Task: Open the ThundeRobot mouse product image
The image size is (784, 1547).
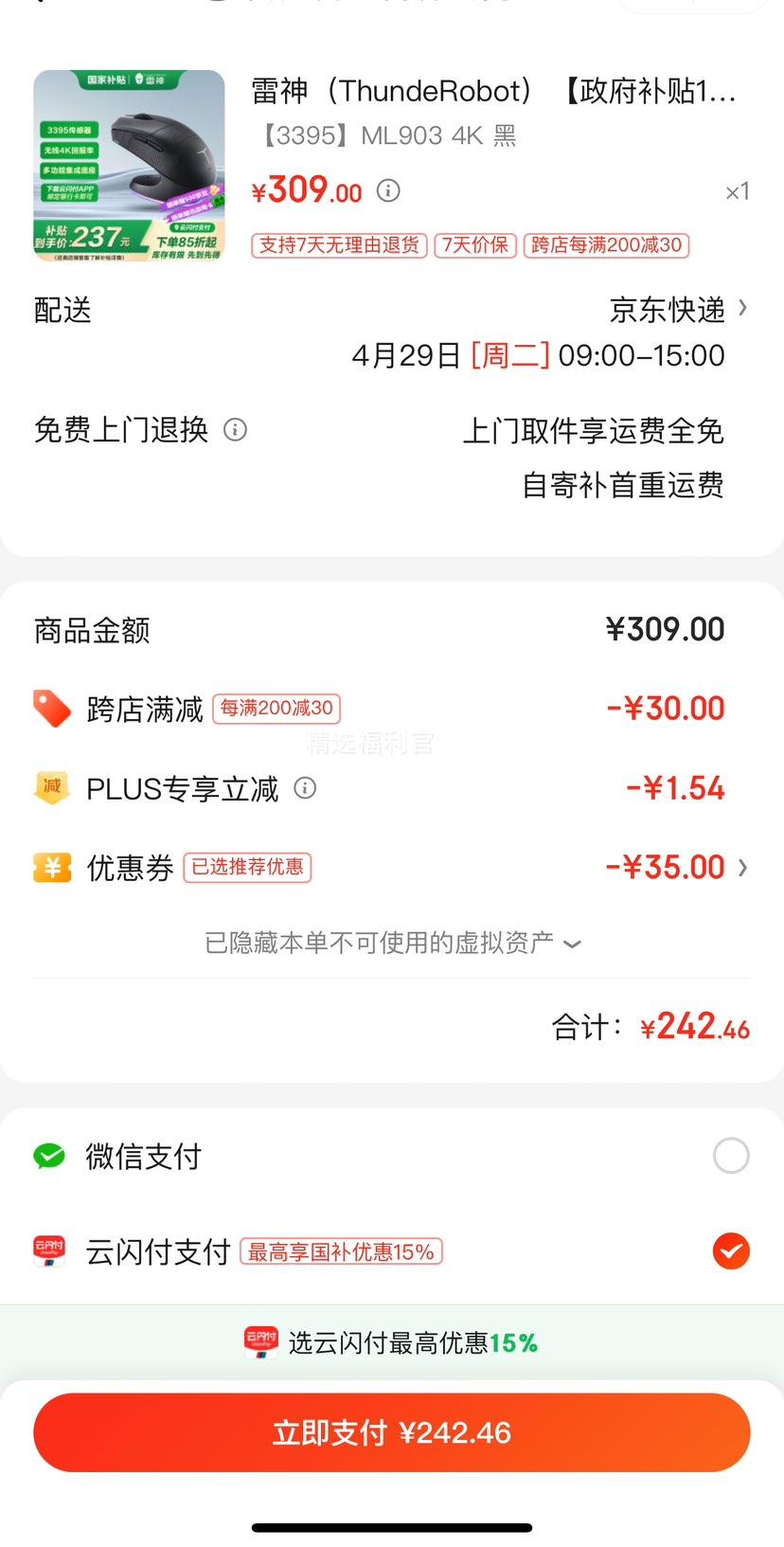Action: (x=129, y=165)
